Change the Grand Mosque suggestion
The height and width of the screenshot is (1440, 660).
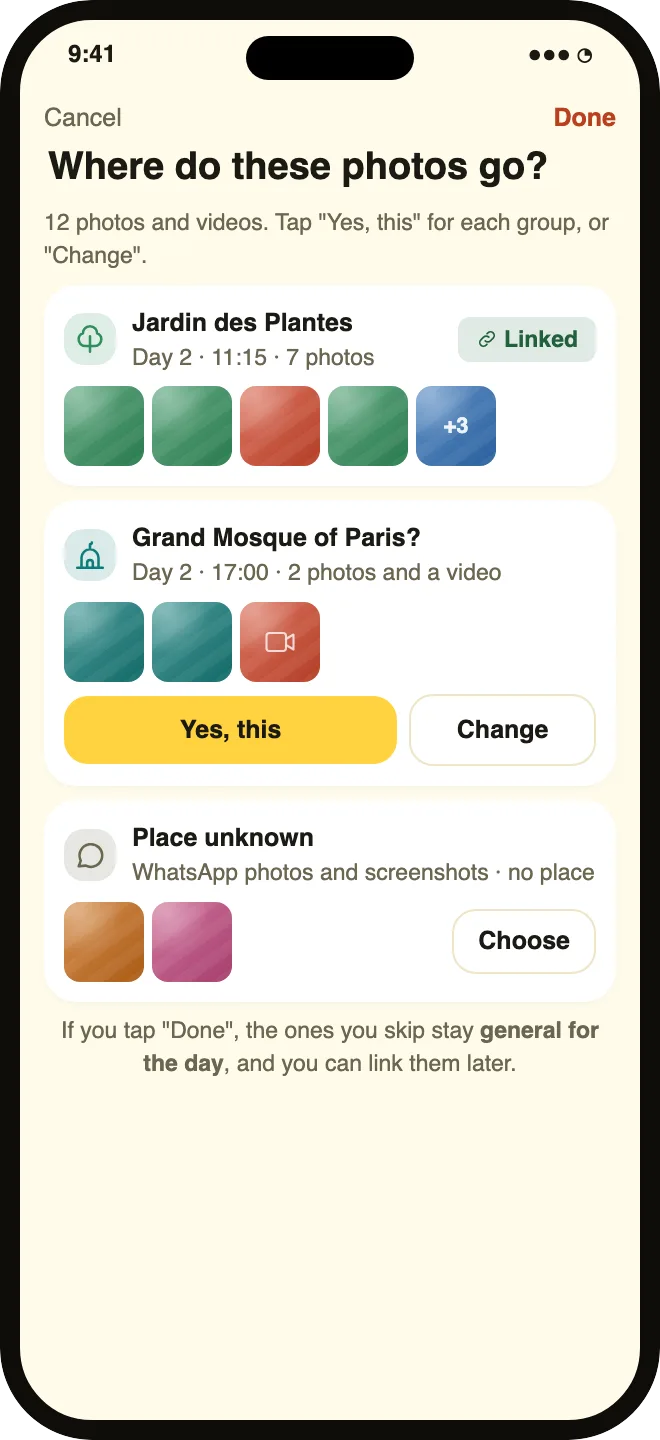pyautogui.click(x=502, y=730)
